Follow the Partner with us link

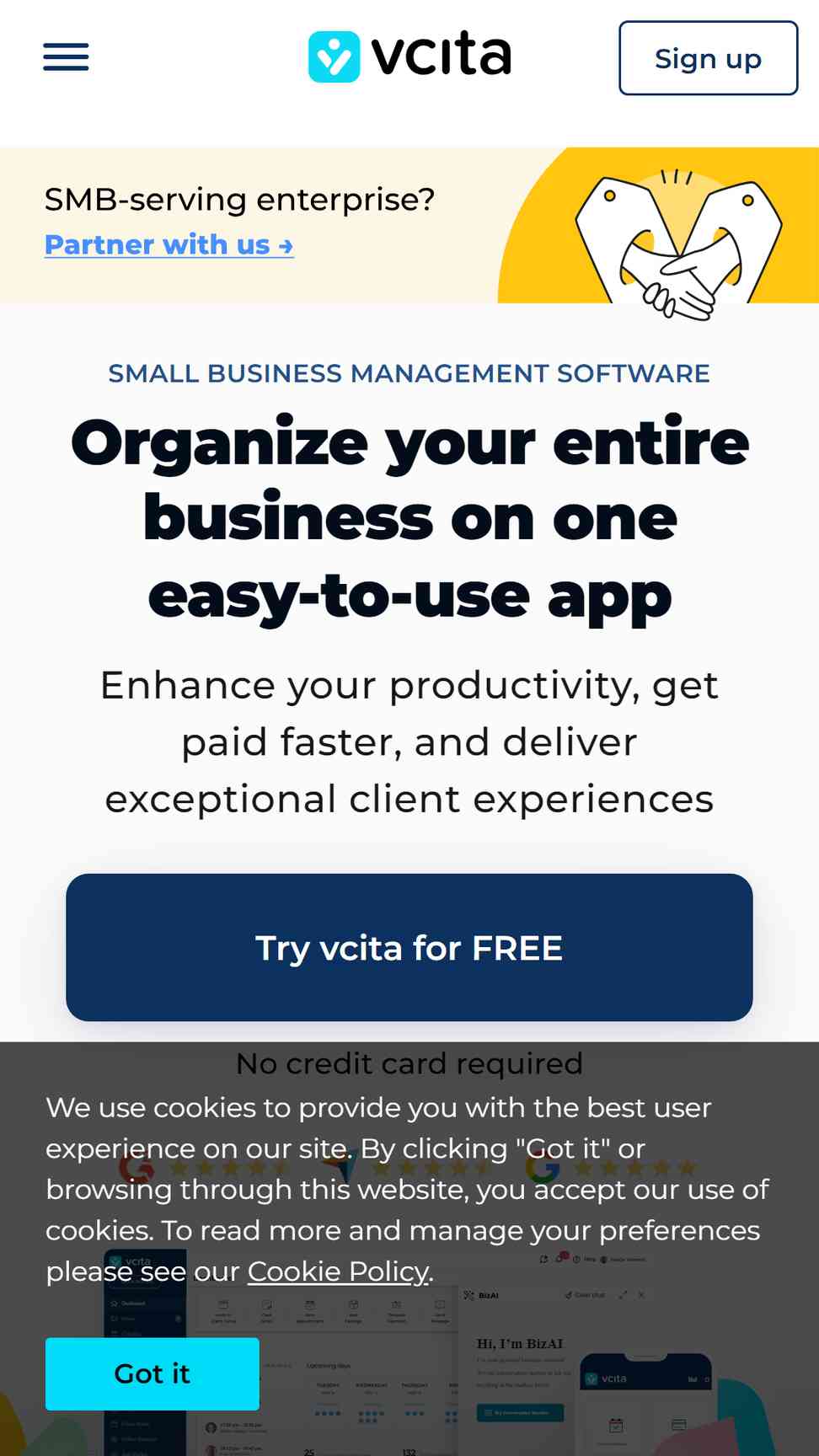(x=169, y=244)
